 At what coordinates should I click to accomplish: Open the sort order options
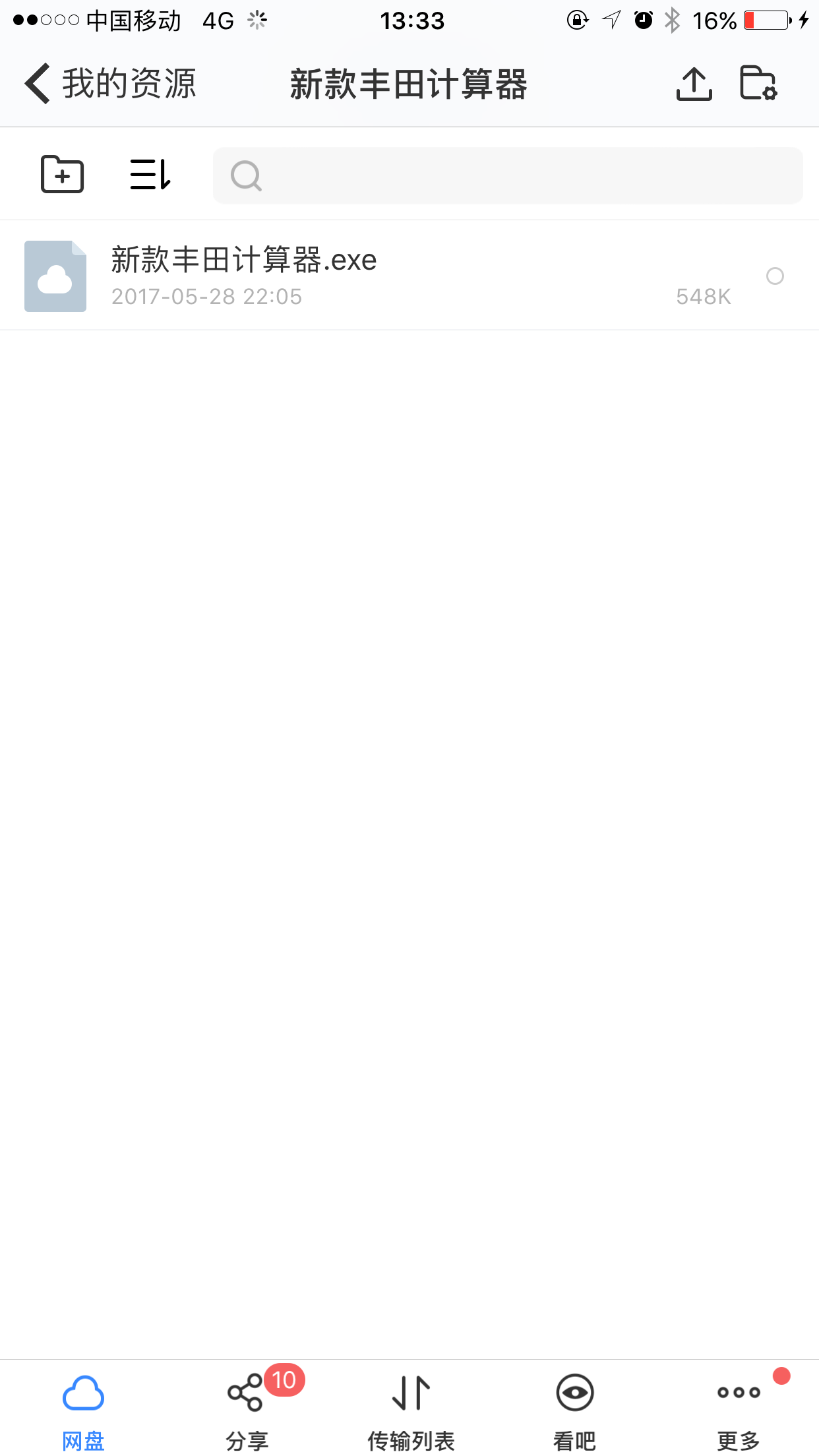[150, 175]
